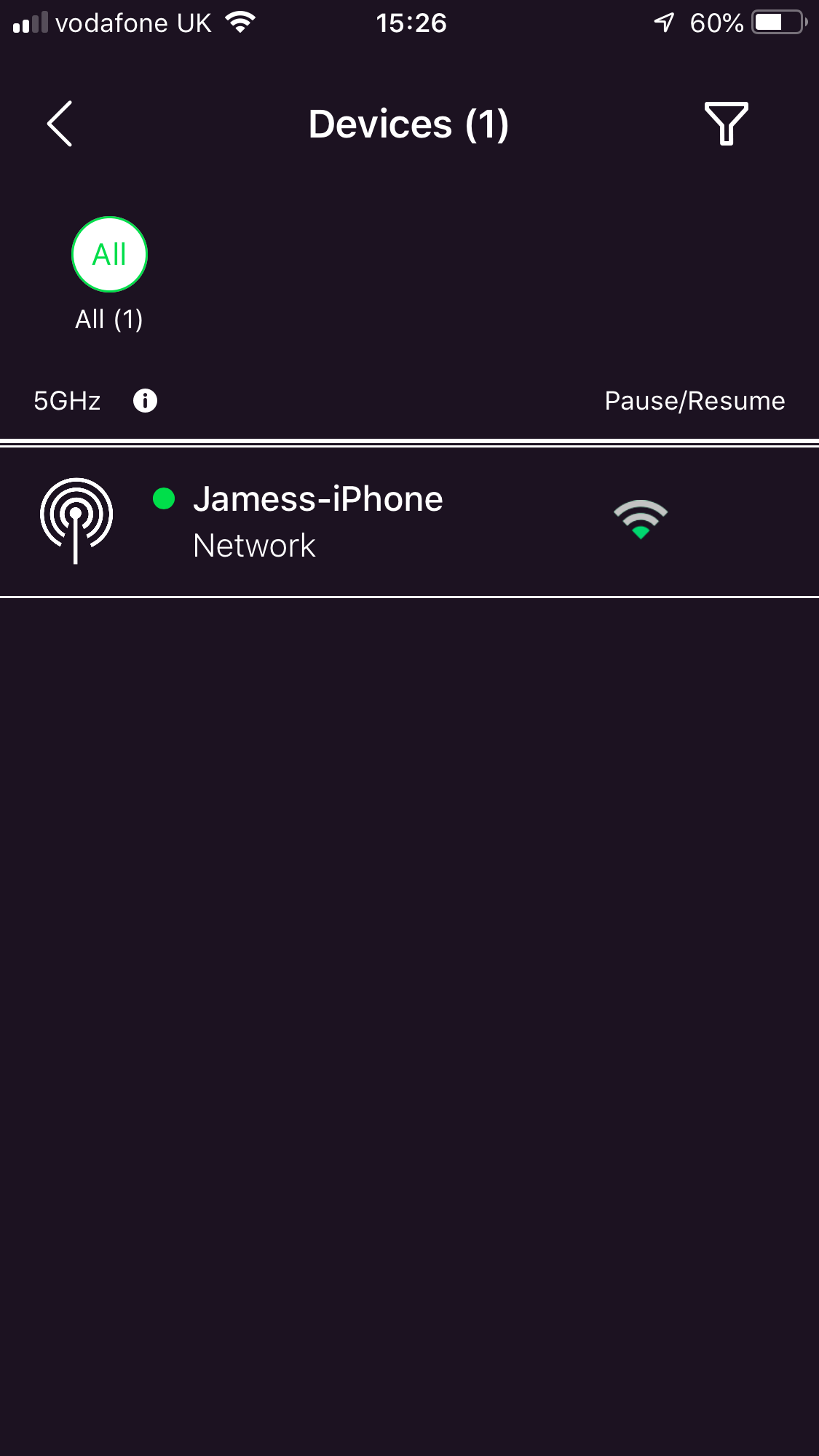Go back from the Devices screen
Screen dimensions: 819x1456
(60, 124)
